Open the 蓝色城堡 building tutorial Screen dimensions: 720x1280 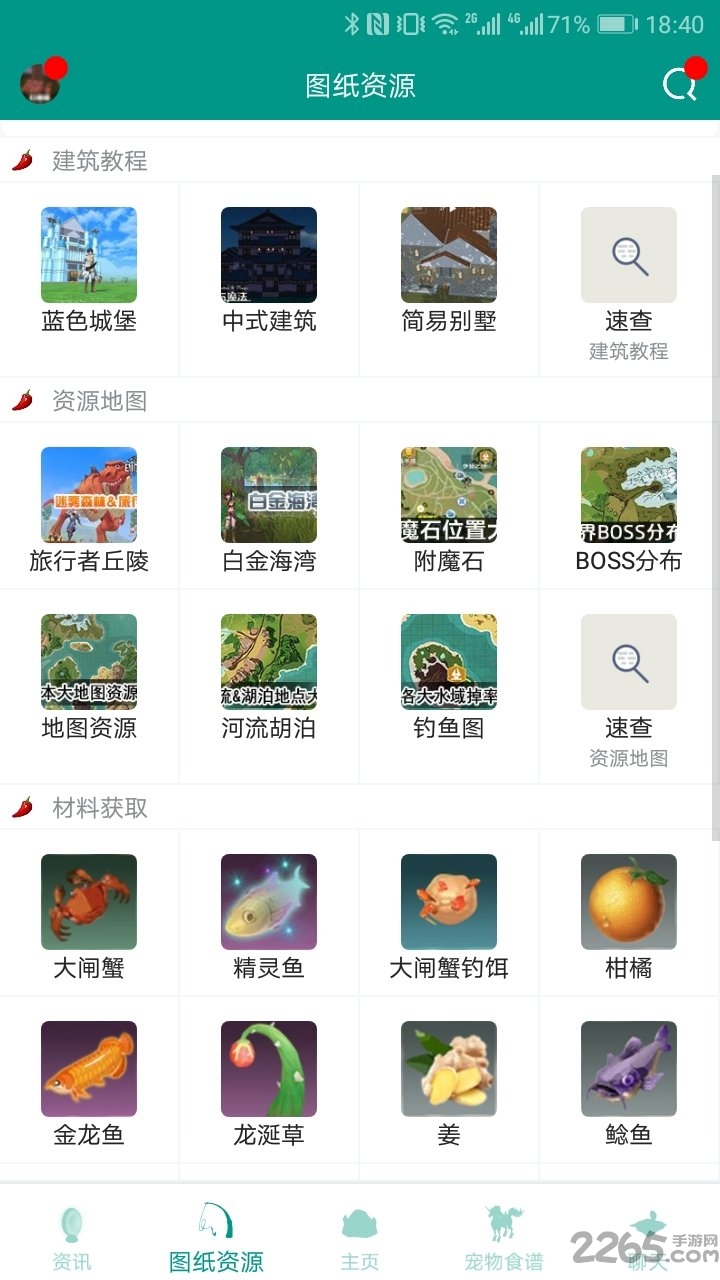pyautogui.click(x=88, y=255)
